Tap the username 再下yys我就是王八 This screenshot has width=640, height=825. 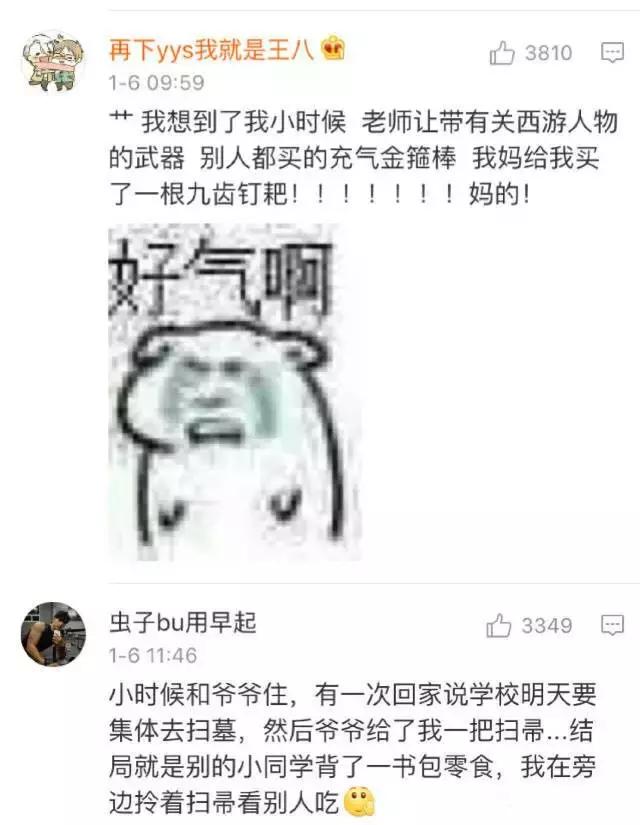click(212, 49)
